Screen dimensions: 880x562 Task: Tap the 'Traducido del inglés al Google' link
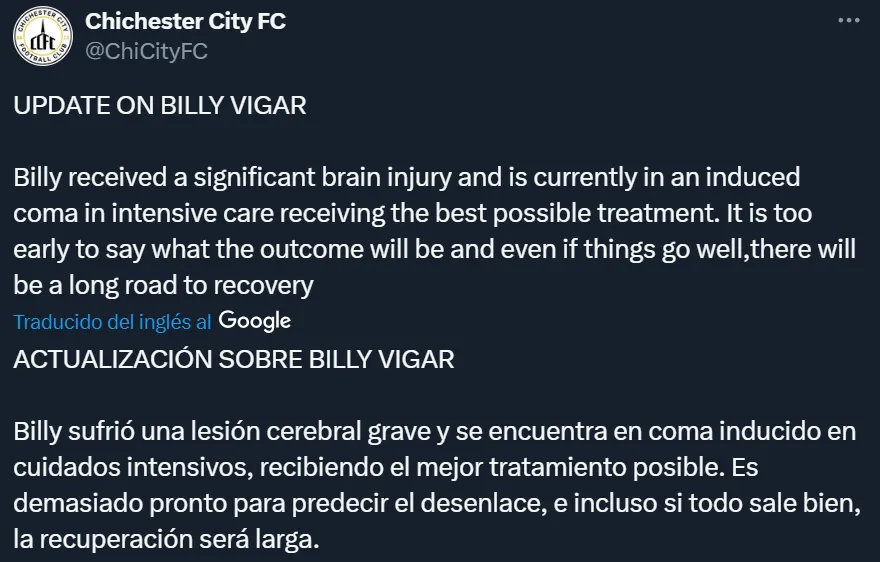152,321
